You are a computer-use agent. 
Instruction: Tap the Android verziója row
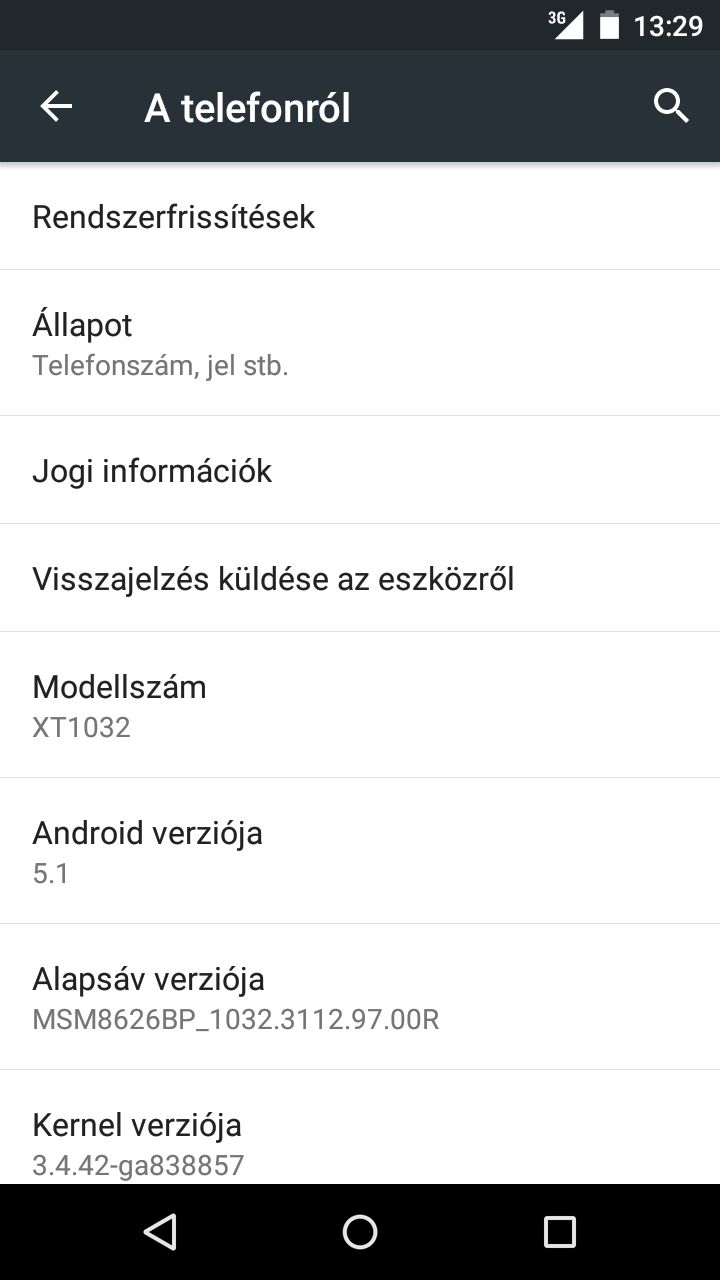(x=360, y=851)
